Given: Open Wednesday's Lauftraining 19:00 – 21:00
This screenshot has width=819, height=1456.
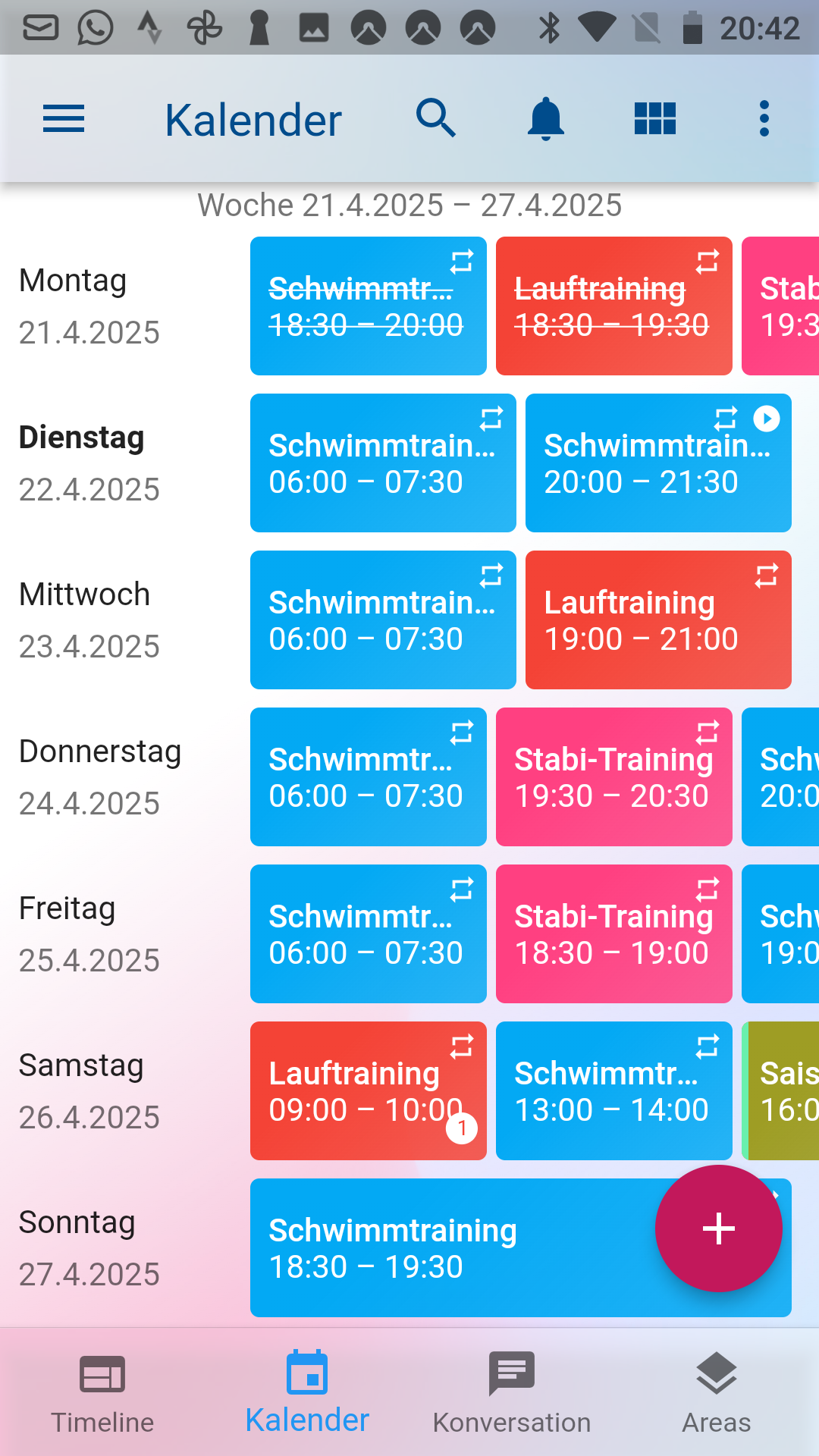Looking at the screenshot, I should (657, 620).
